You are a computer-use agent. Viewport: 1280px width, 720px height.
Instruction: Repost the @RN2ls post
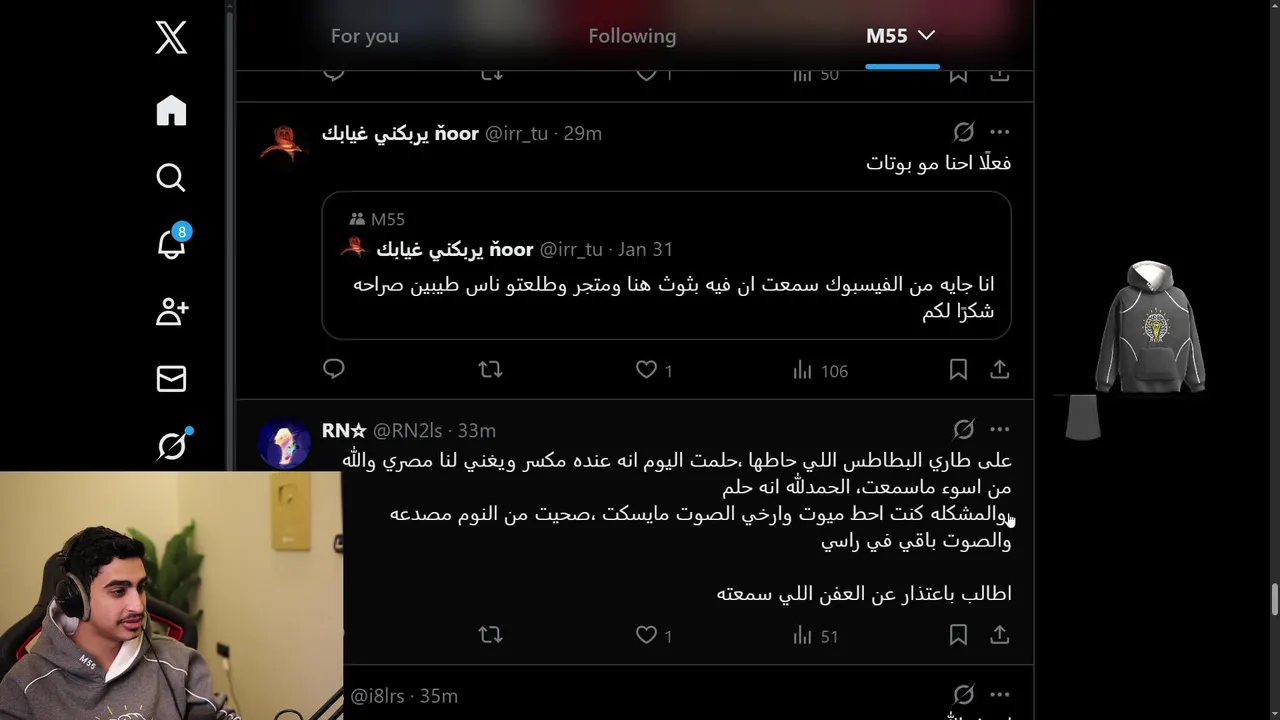click(x=490, y=635)
